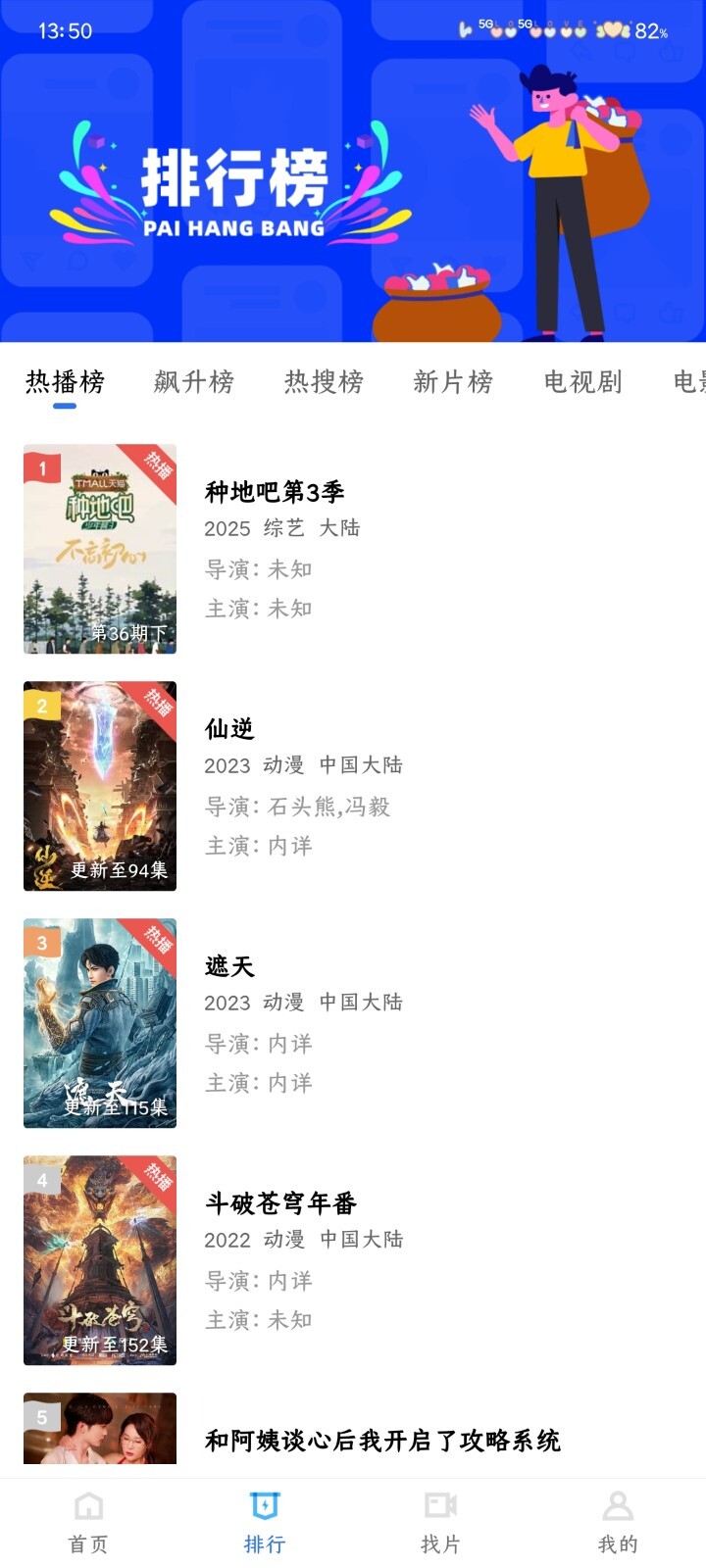Switch to the 新片榜 tab
Viewport: 706px width, 1568px height.
[x=454, y=382]
